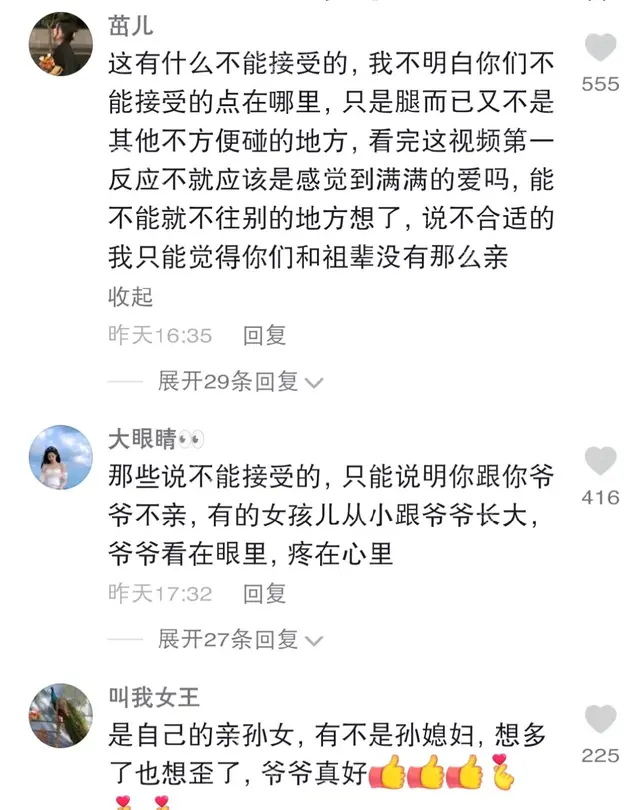The height and width of the screenshot is (810, 640).
Task: Reply to 苗儿's comment
Action: (265, 335)
